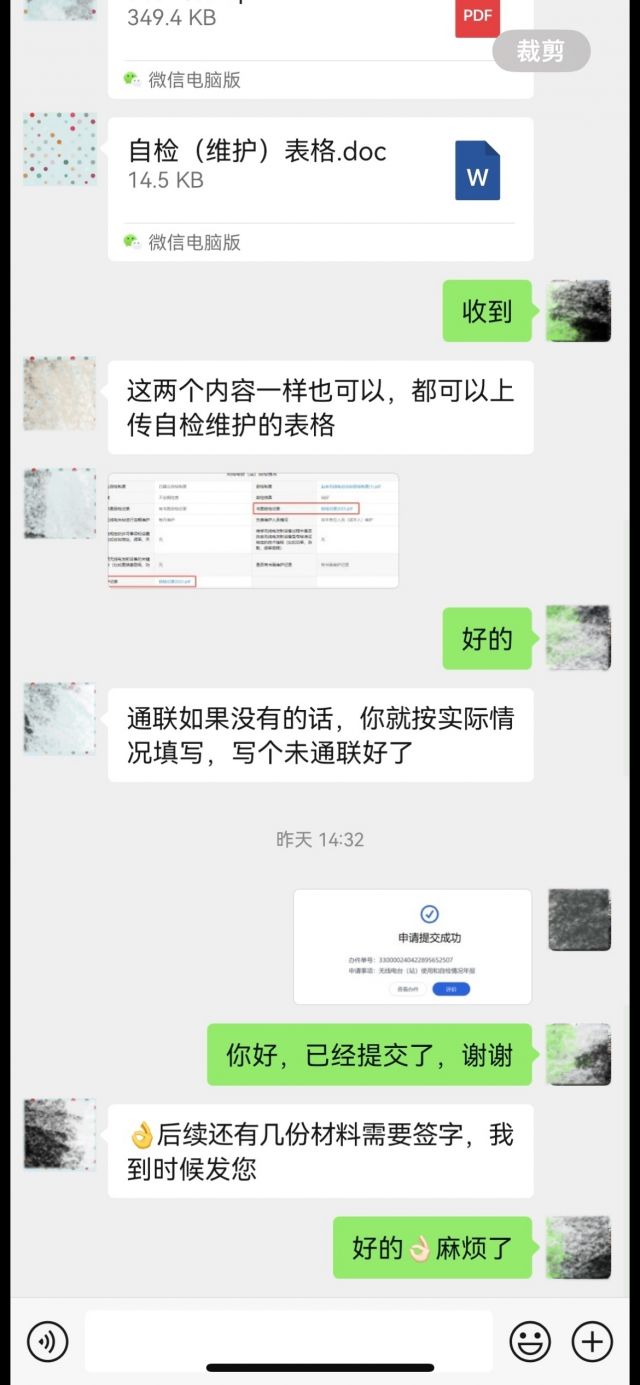This screenshot has height=1385, width=640.
Task: Tap the 裁剪 crop button
Action: [x=541, y=51]
